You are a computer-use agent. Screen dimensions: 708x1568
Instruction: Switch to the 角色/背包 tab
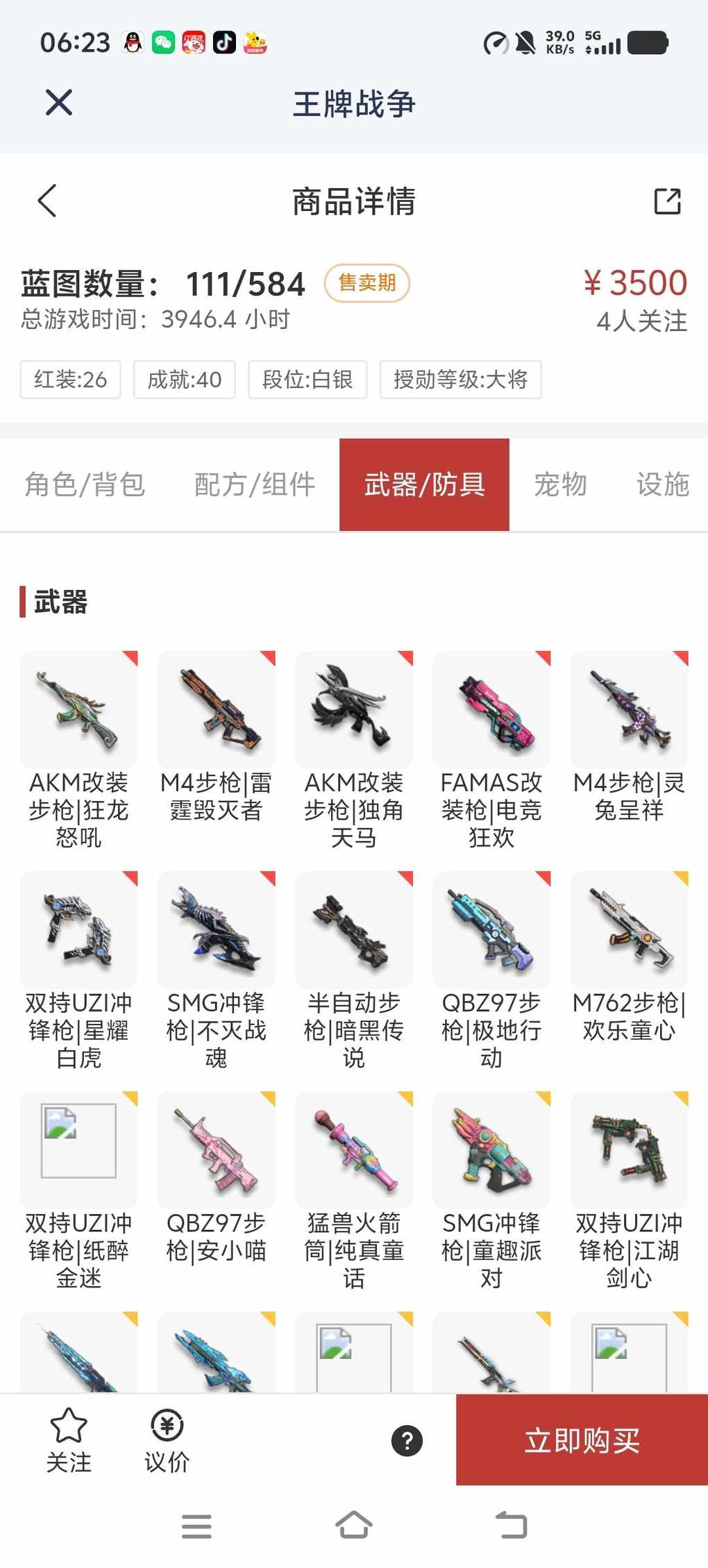click(85, 484)
